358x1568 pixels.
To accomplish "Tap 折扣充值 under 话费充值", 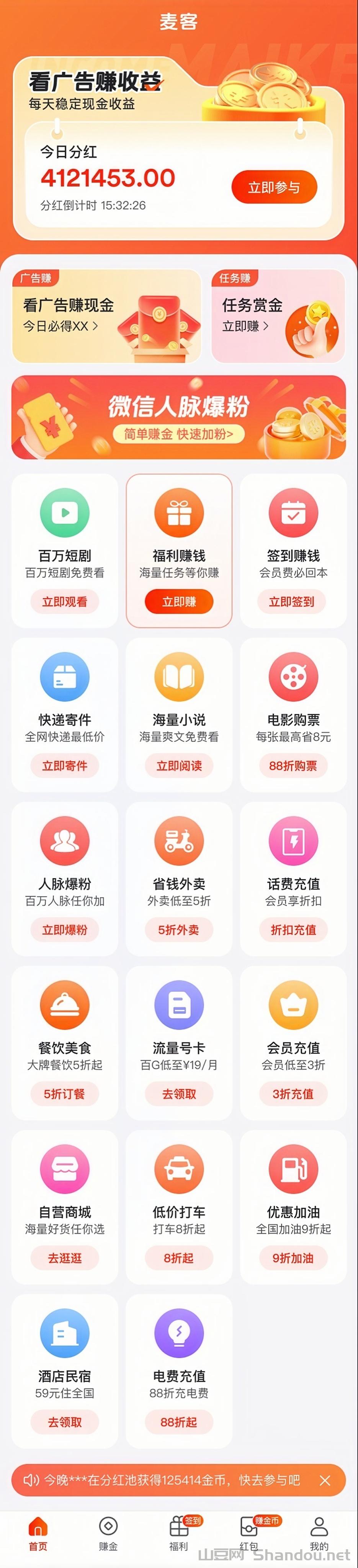I will 293,929.
